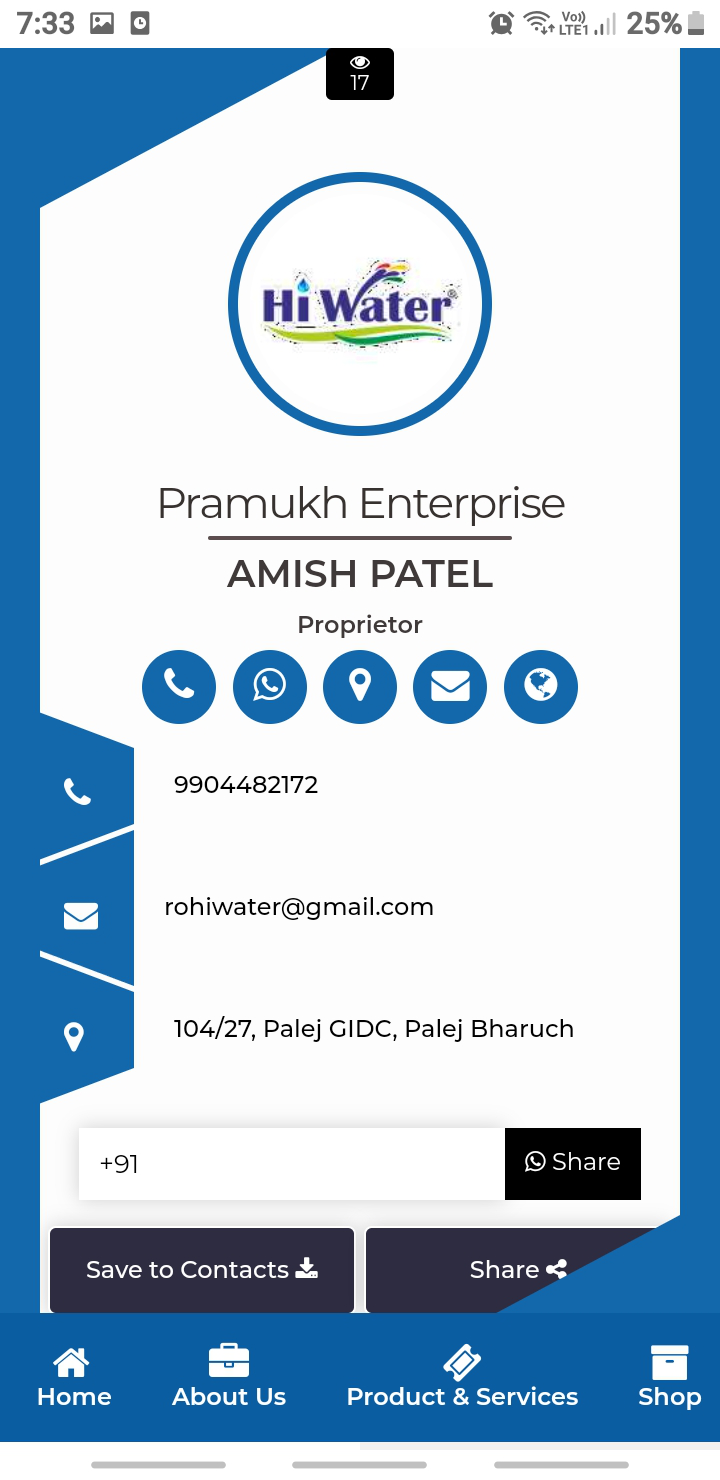This screenshot has width=720, height=1480.
Task: Switch to the Shop tab
Action: pos(669,1378)
